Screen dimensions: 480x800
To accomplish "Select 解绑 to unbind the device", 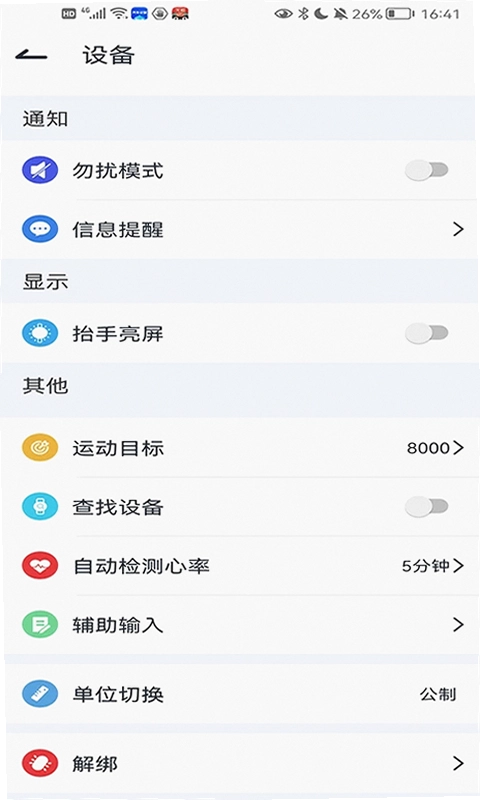I will point(240,763).
